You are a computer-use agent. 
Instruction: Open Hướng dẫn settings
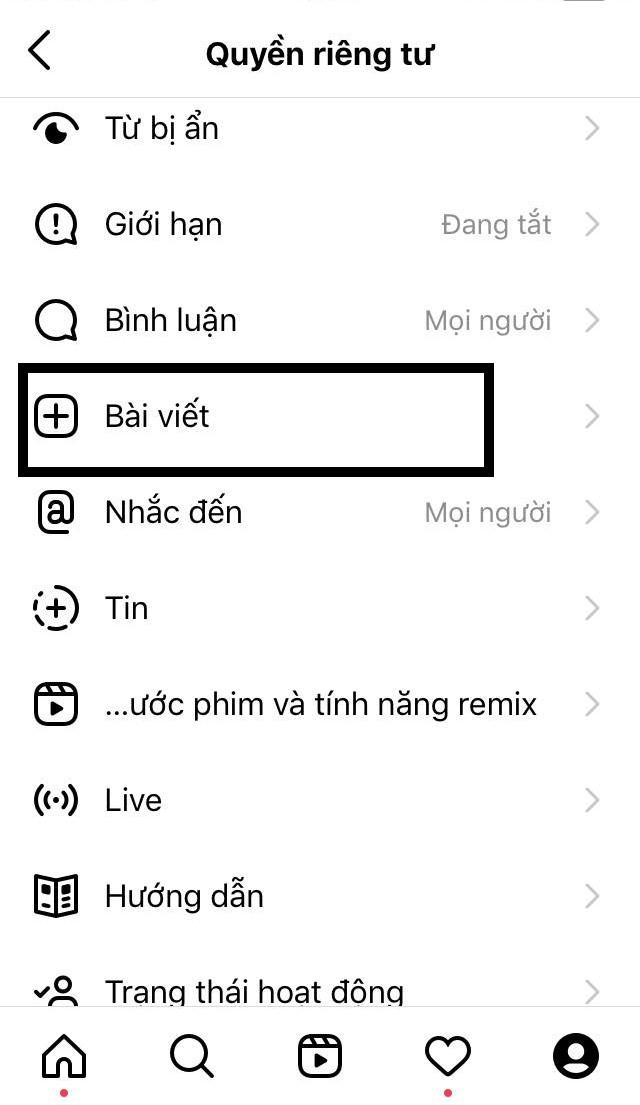point(320,896)
